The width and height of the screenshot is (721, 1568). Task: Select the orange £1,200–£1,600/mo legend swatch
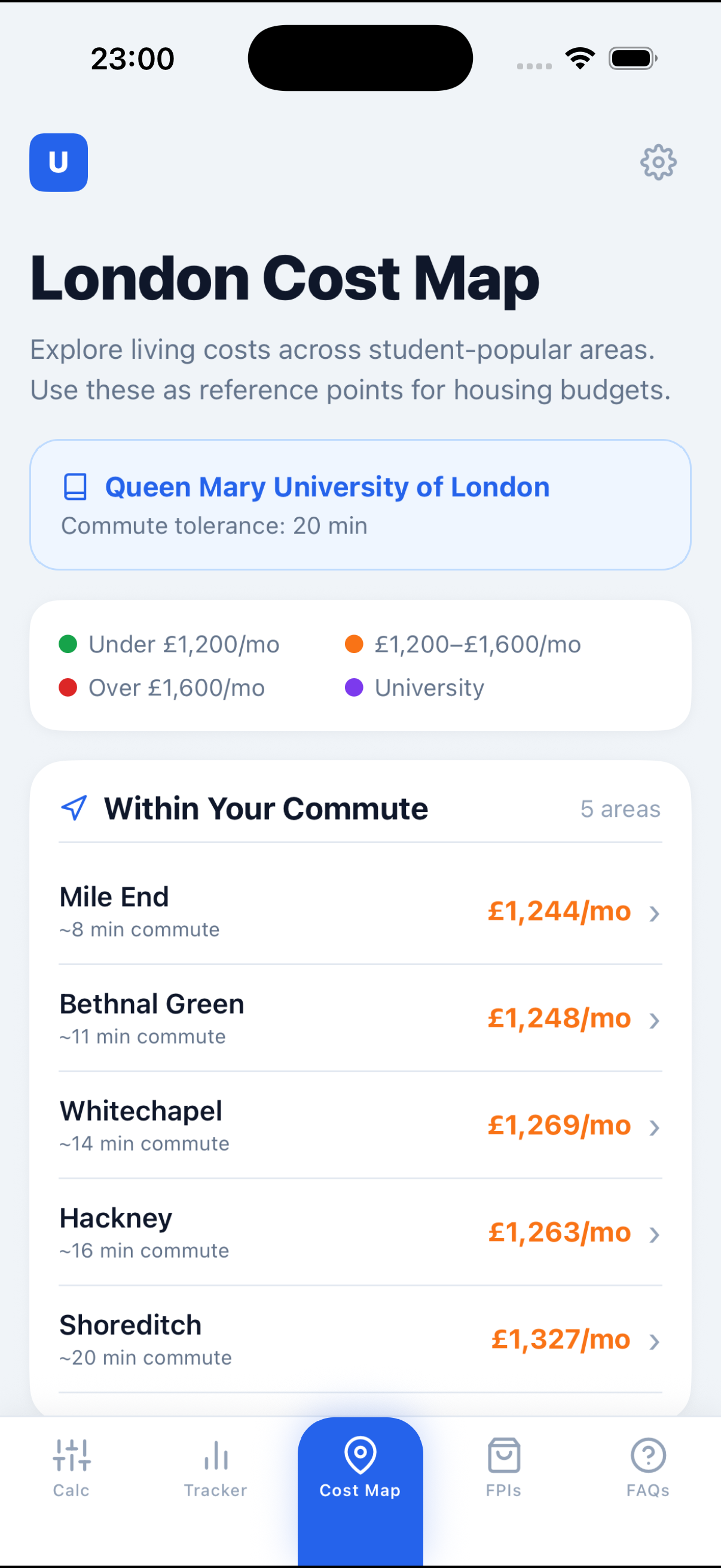[x=355, y=643]
